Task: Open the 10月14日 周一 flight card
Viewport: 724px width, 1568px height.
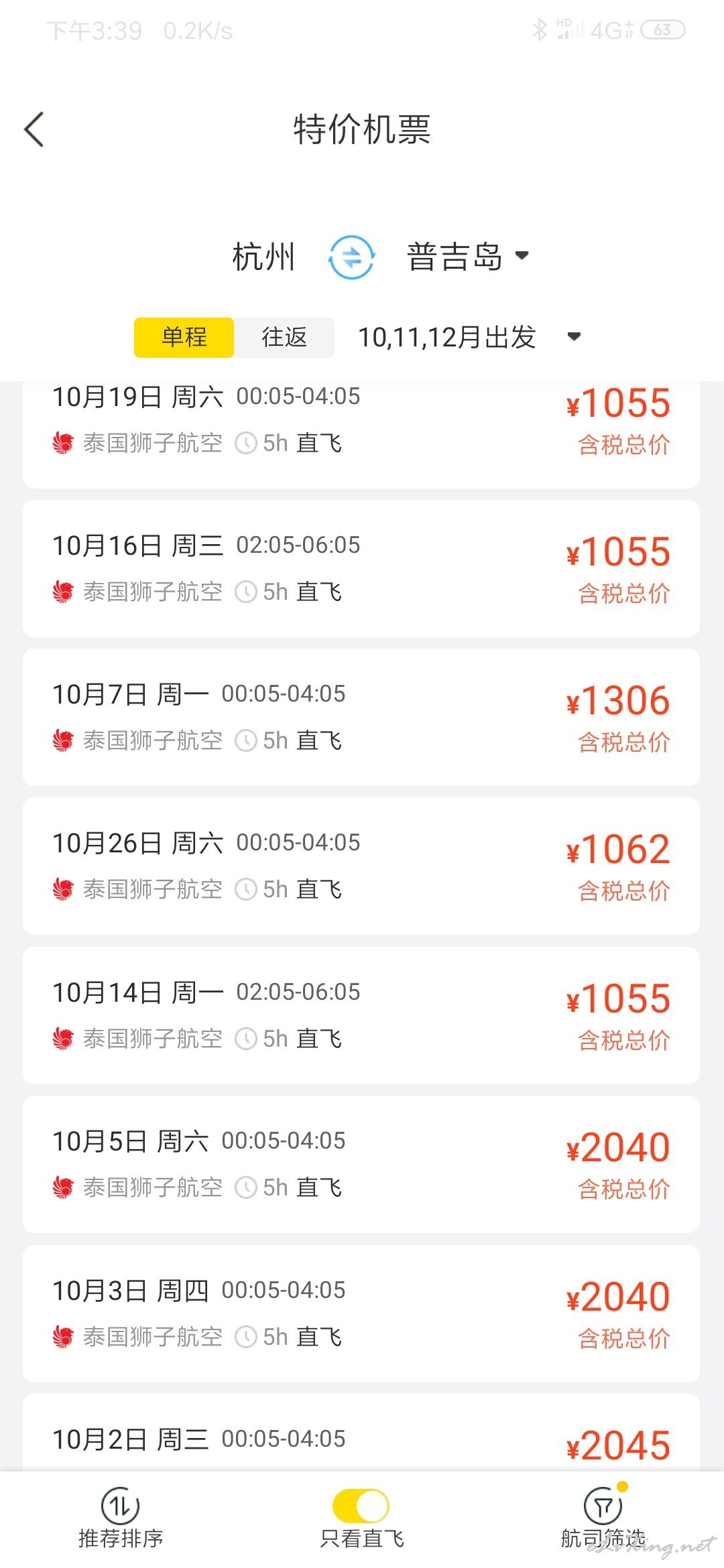Action: [361, 1015]
